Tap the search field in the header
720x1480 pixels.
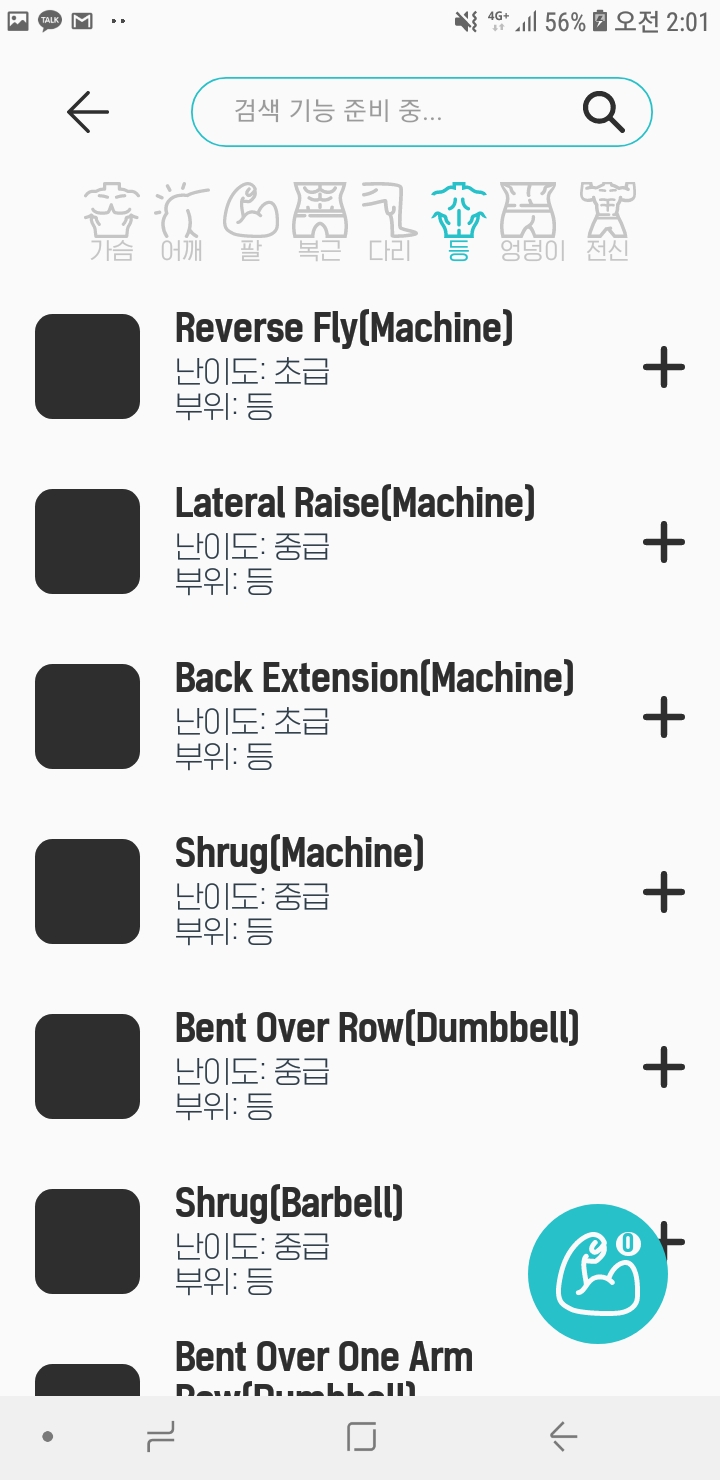click(x=400, y=112)
